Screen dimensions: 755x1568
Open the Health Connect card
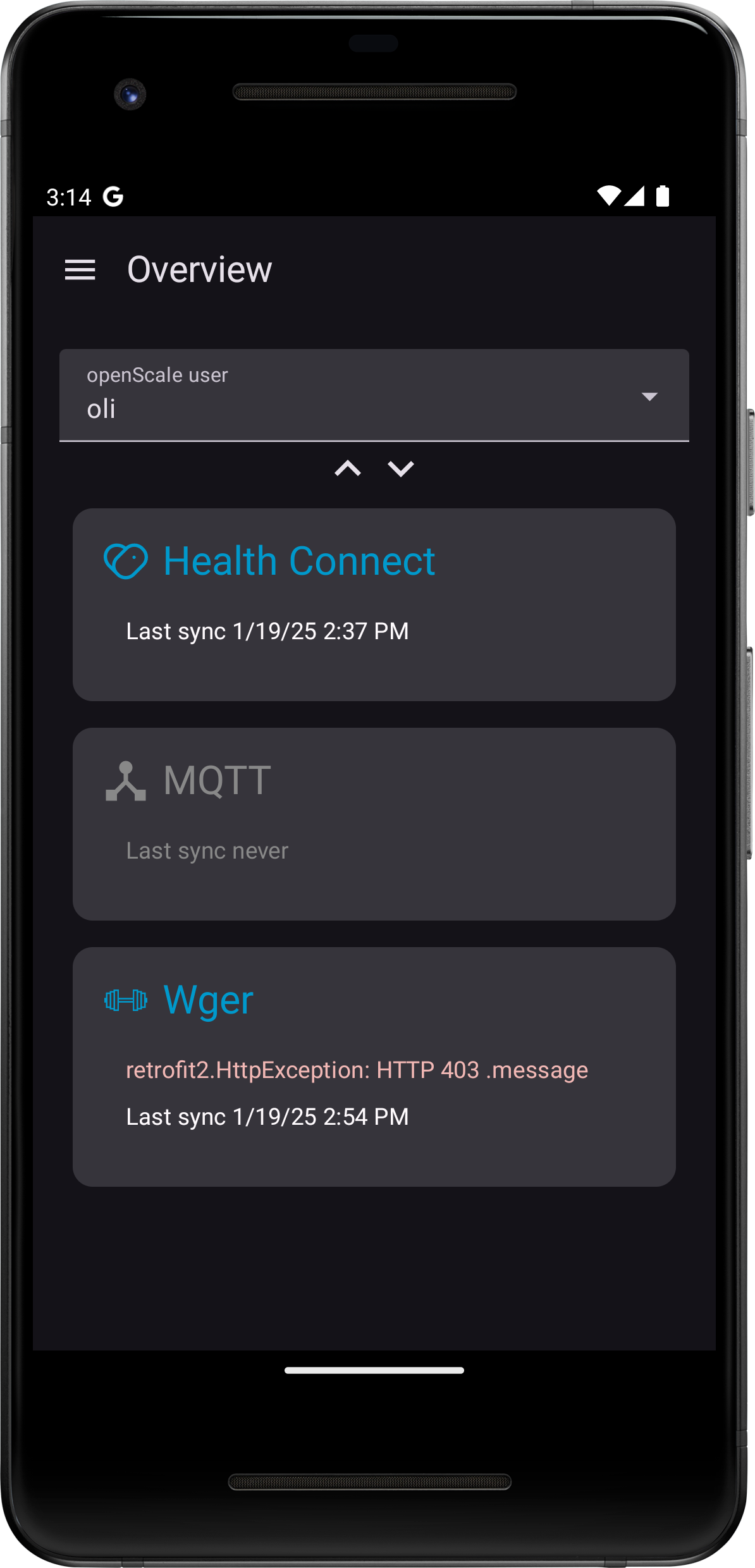pos(374,604)
